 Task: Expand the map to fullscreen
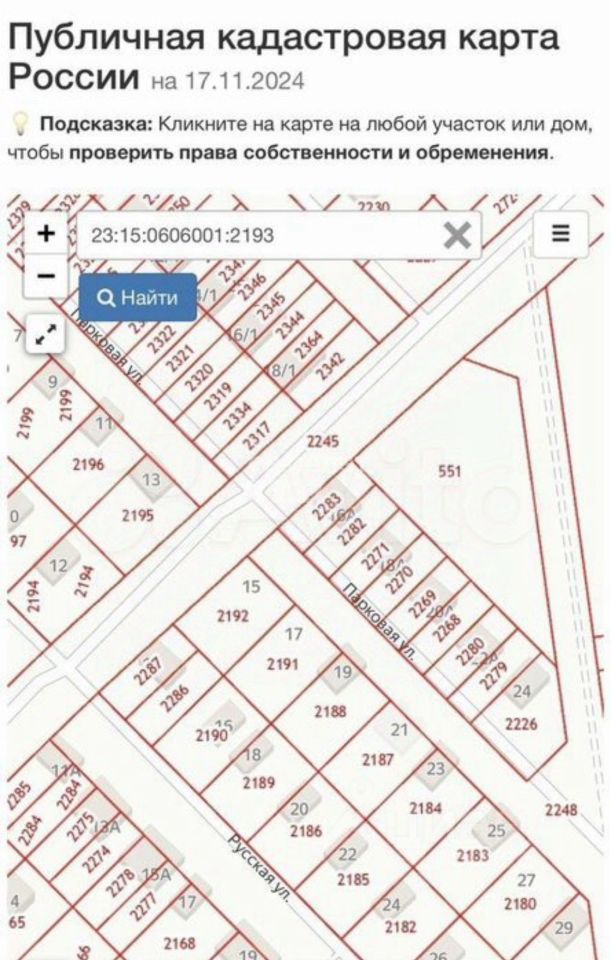(46, 336)
